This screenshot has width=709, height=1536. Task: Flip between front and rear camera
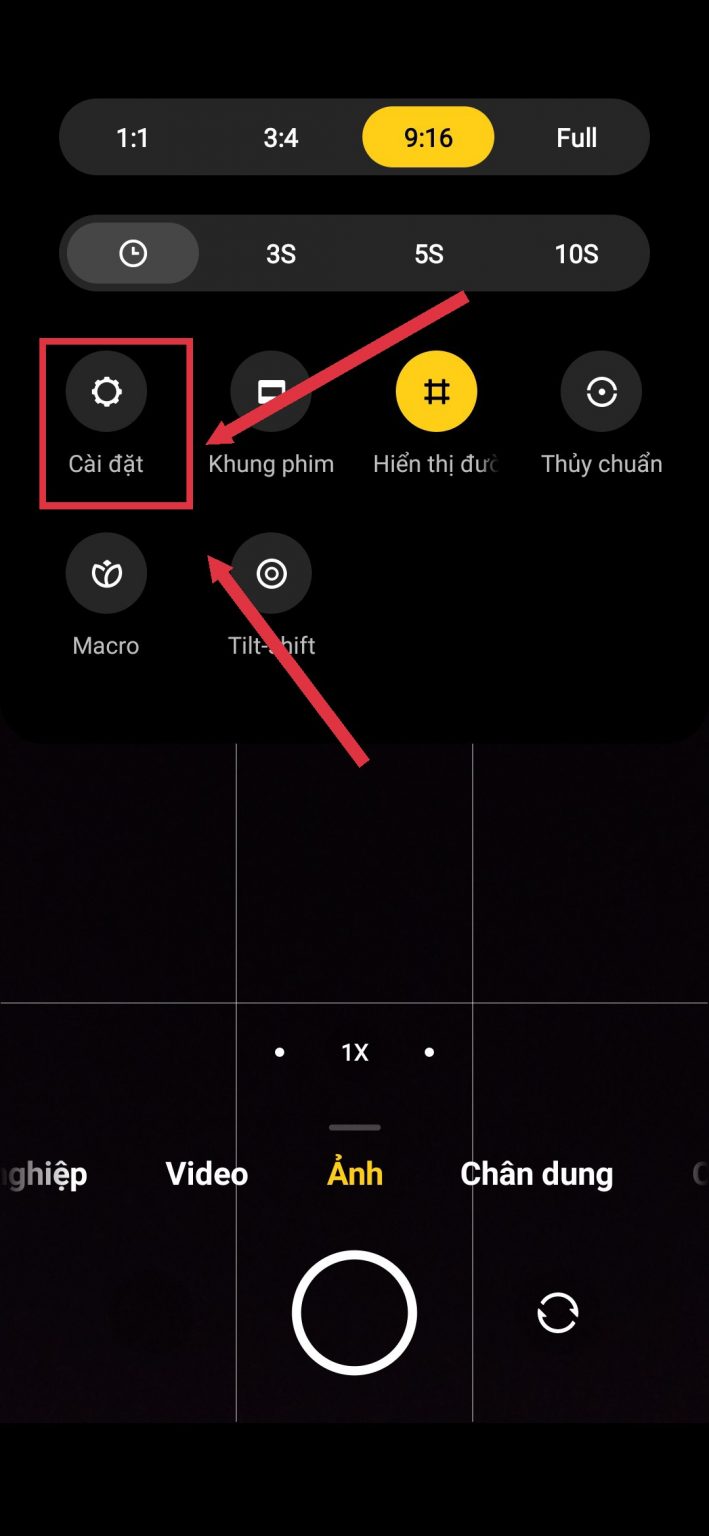click(x=558, y=1312)
